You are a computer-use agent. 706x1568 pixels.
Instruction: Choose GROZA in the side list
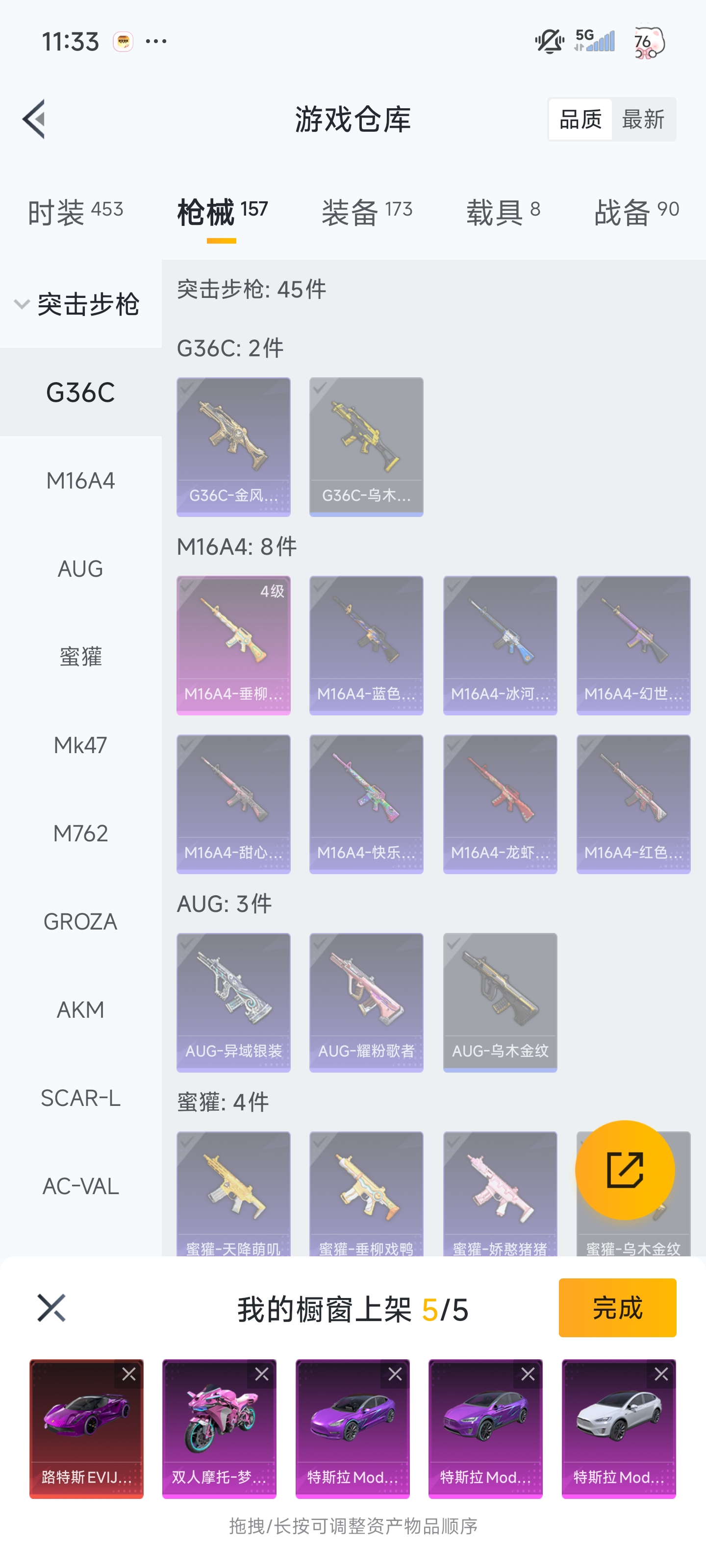click(x=80, y=922)
